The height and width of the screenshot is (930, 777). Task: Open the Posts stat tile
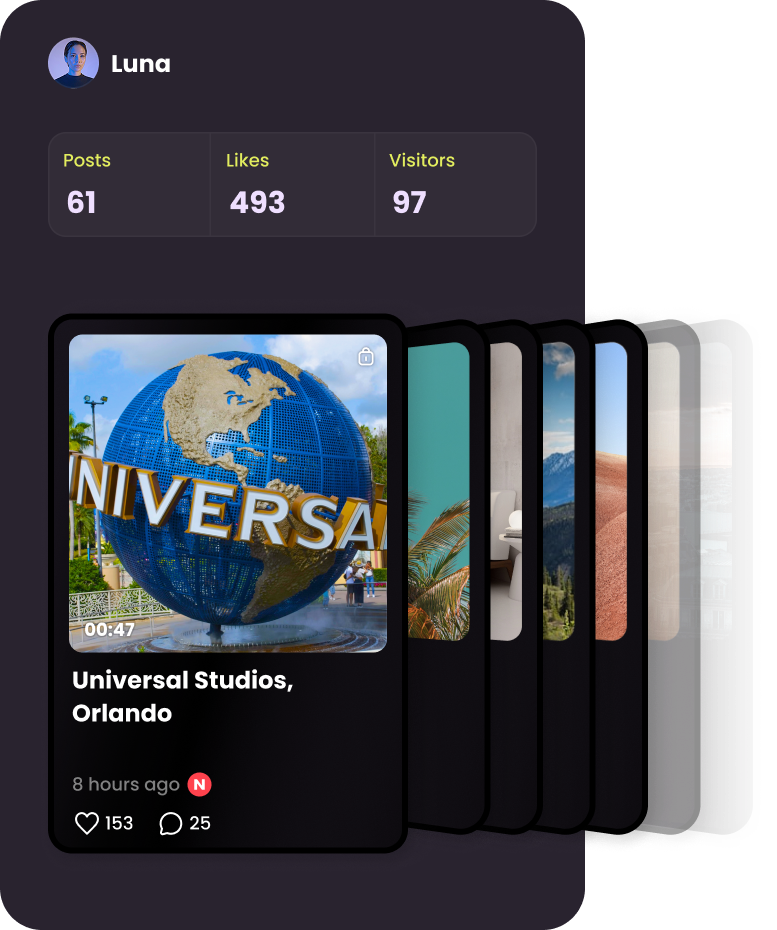point(130,185)
